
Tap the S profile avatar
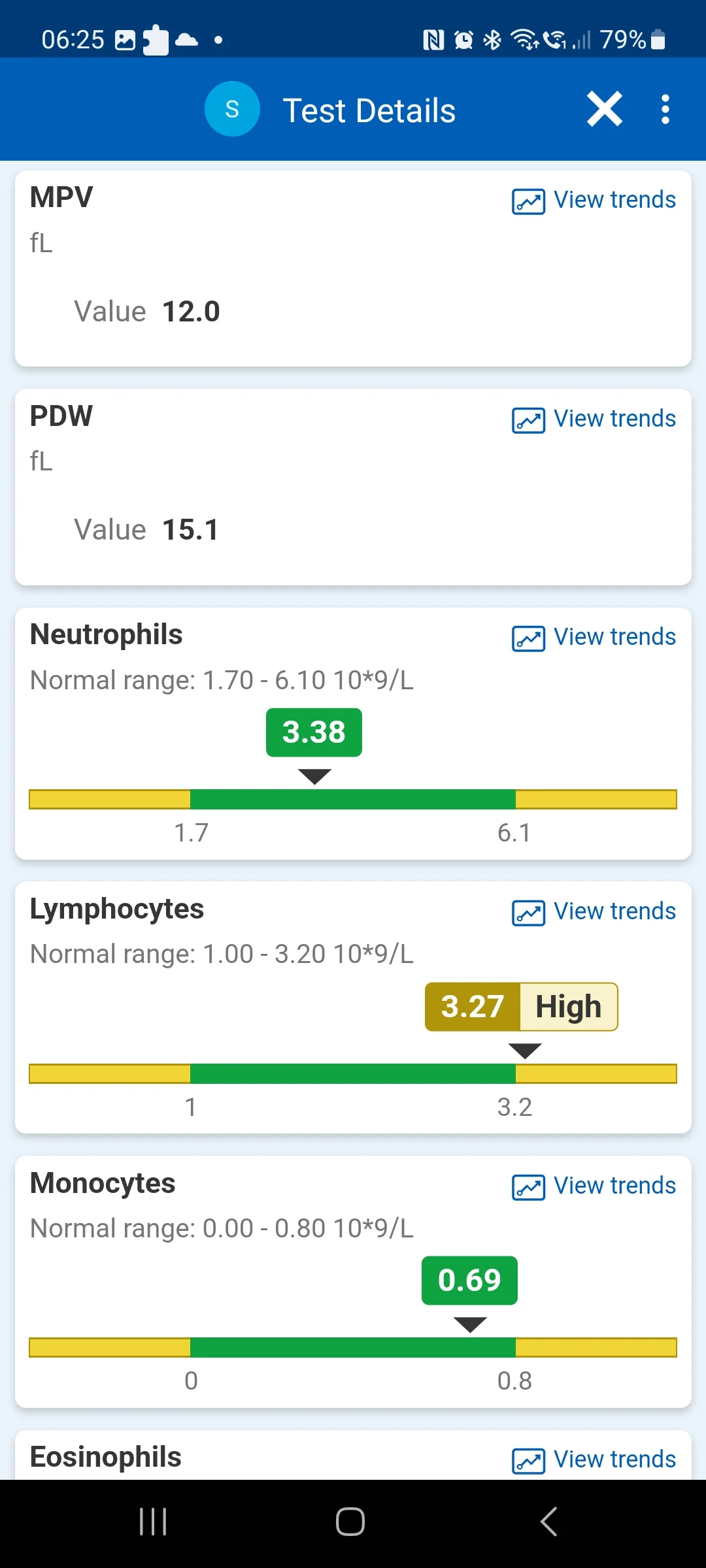tap(232, 109)
